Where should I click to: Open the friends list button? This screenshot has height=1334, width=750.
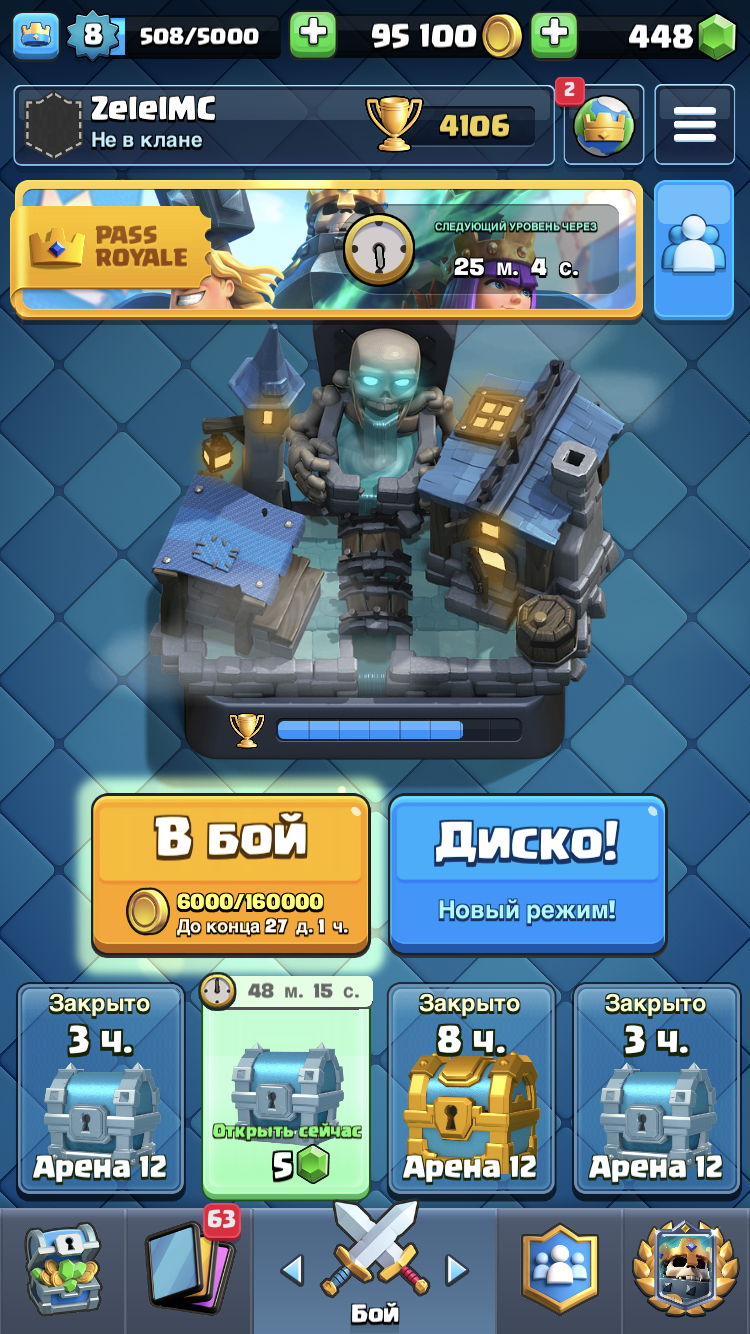coord(693,249)
